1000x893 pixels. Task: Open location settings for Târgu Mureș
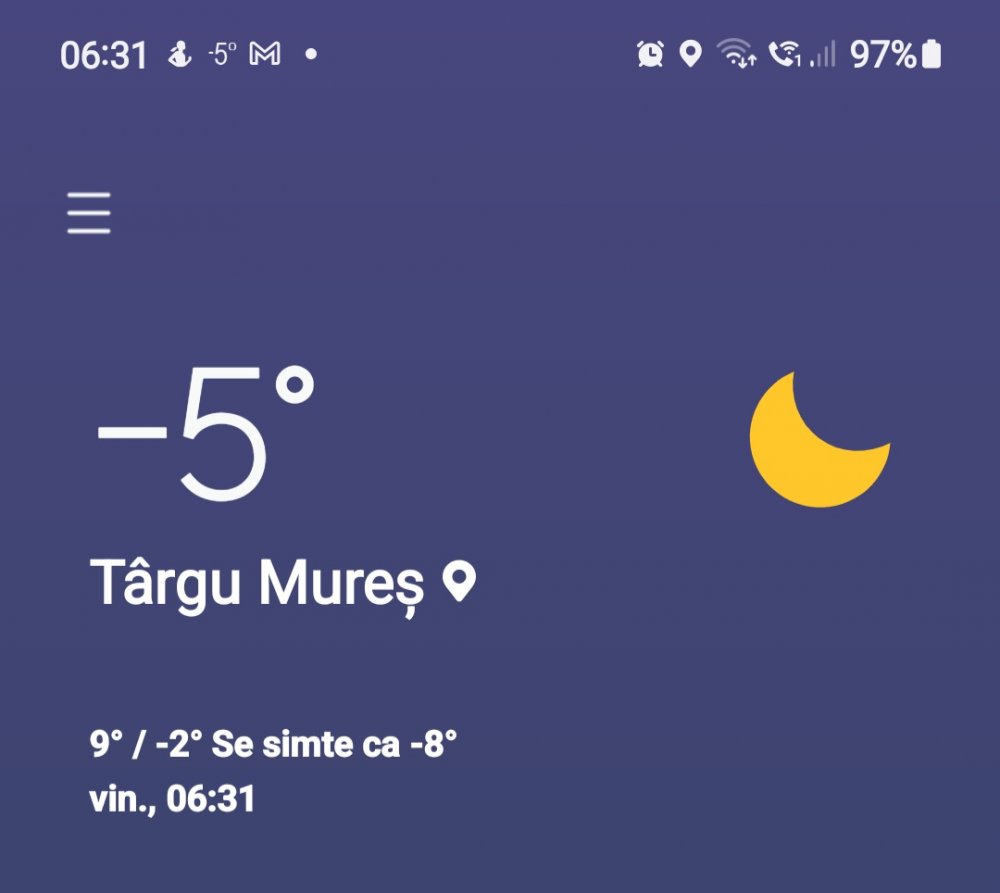459,581
